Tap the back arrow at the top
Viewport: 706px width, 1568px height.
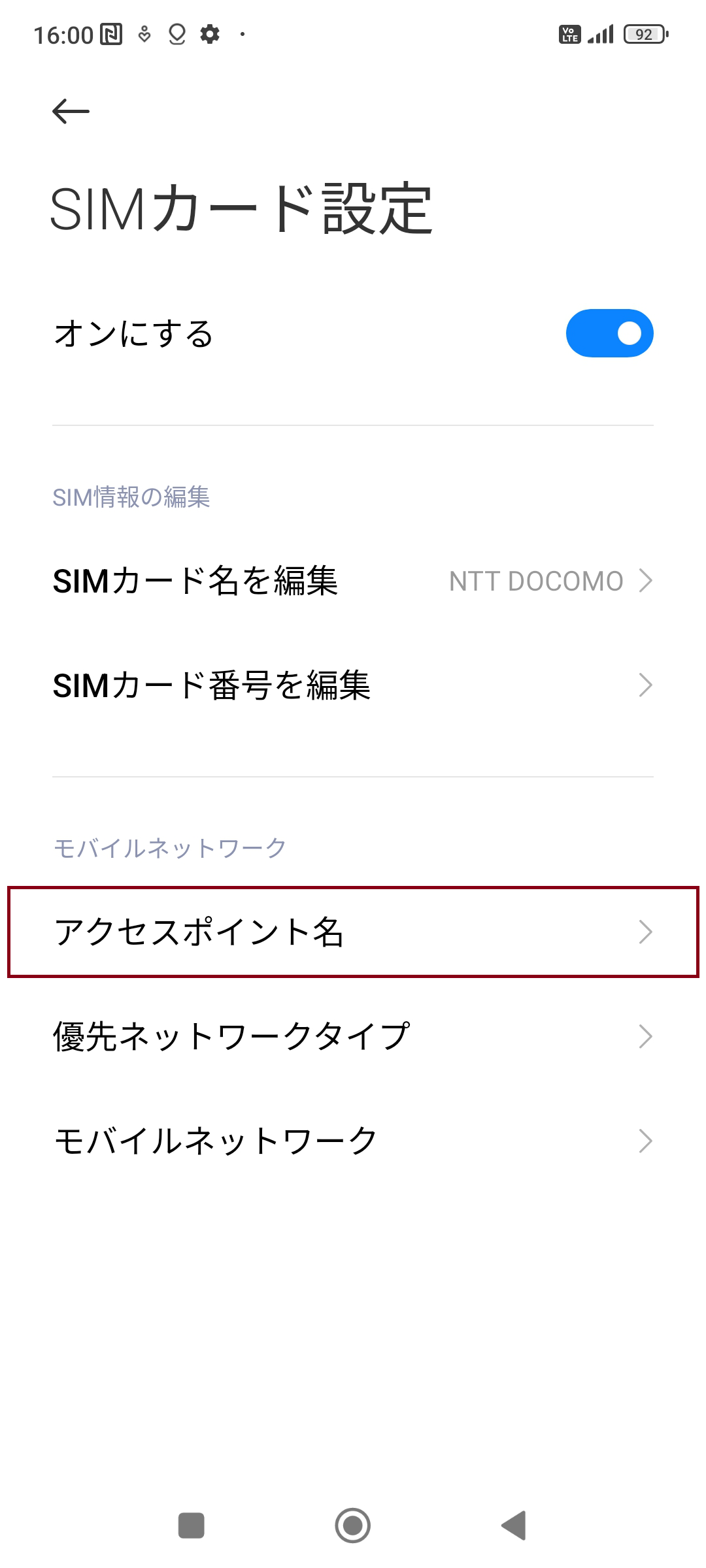70,111
